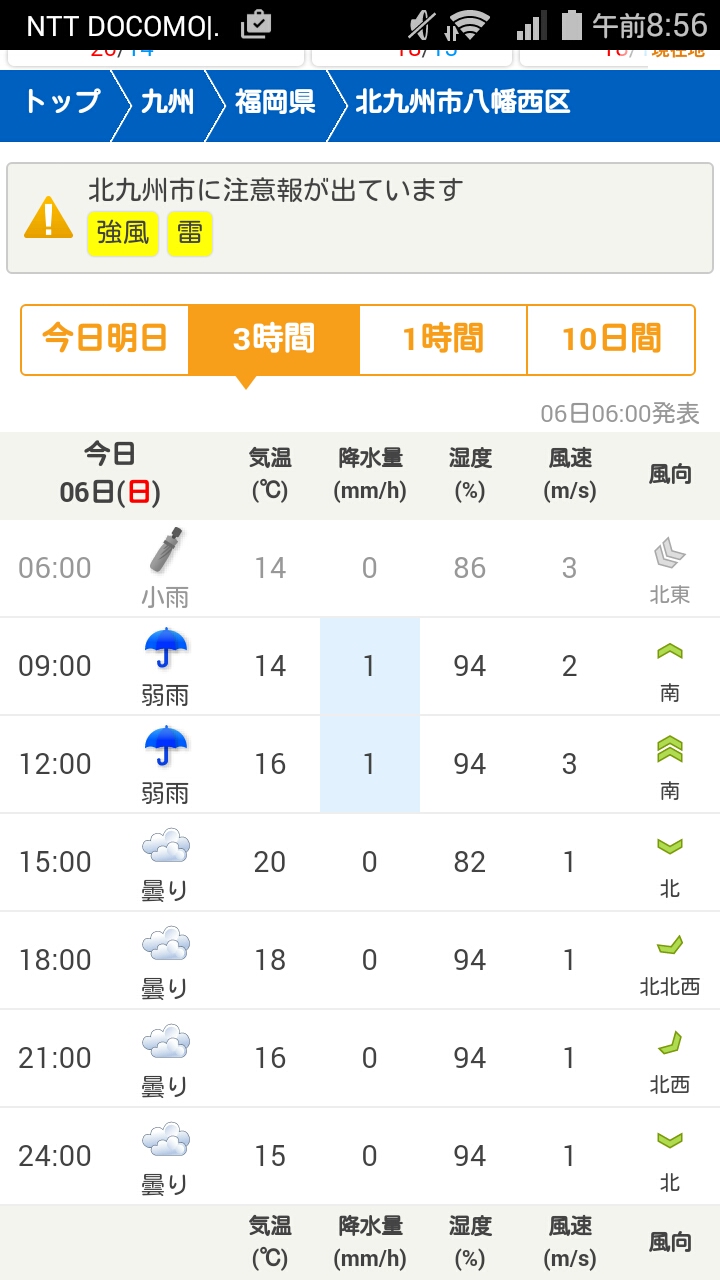Show the 10日間 forecast tab
Image resolution: width=720 pixels, height=1280 pixels.
click(611, 339)
